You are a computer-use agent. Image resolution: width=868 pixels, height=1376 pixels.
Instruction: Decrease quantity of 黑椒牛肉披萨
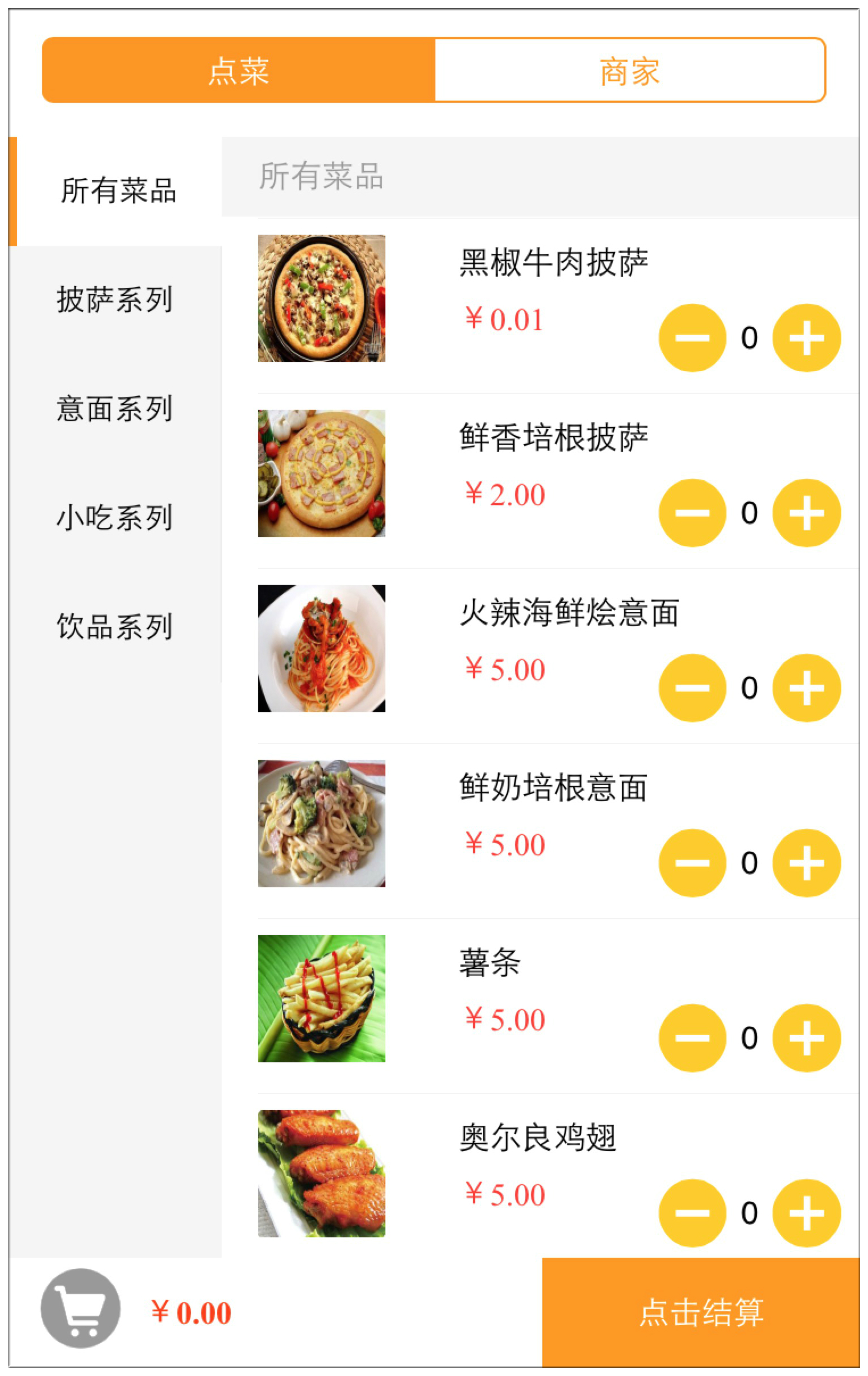(692, 338)
